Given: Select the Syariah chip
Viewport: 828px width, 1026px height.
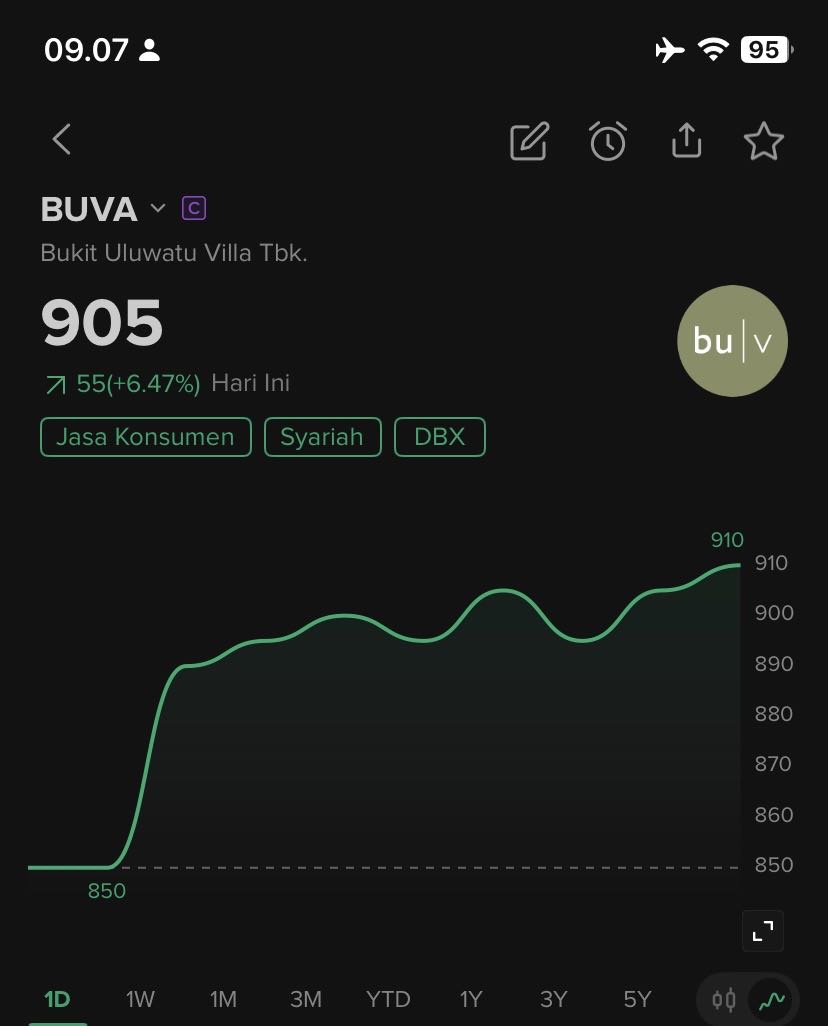Looking at the screenshot, I should (322, 437).
